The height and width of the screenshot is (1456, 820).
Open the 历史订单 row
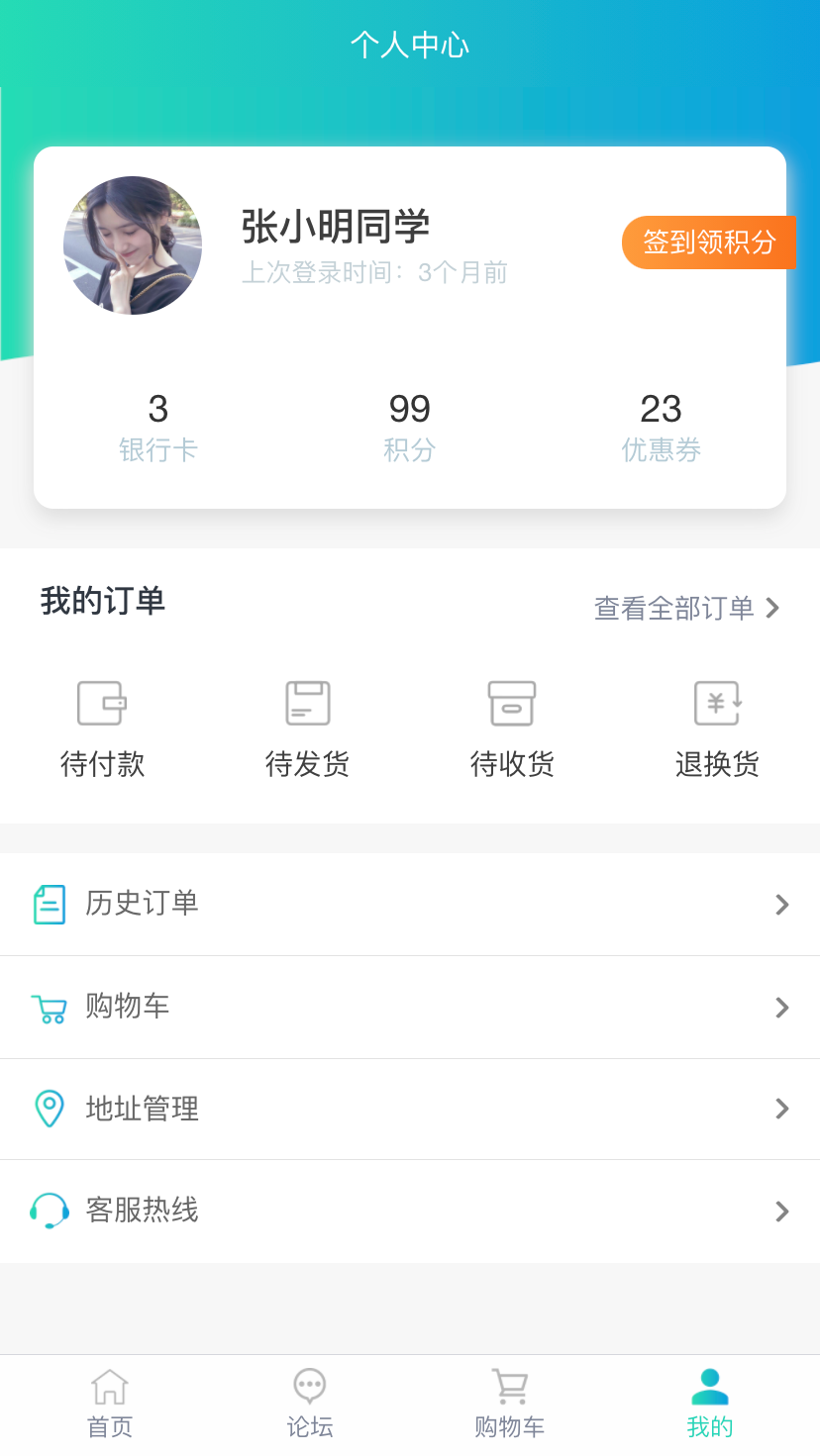(410, 904)
